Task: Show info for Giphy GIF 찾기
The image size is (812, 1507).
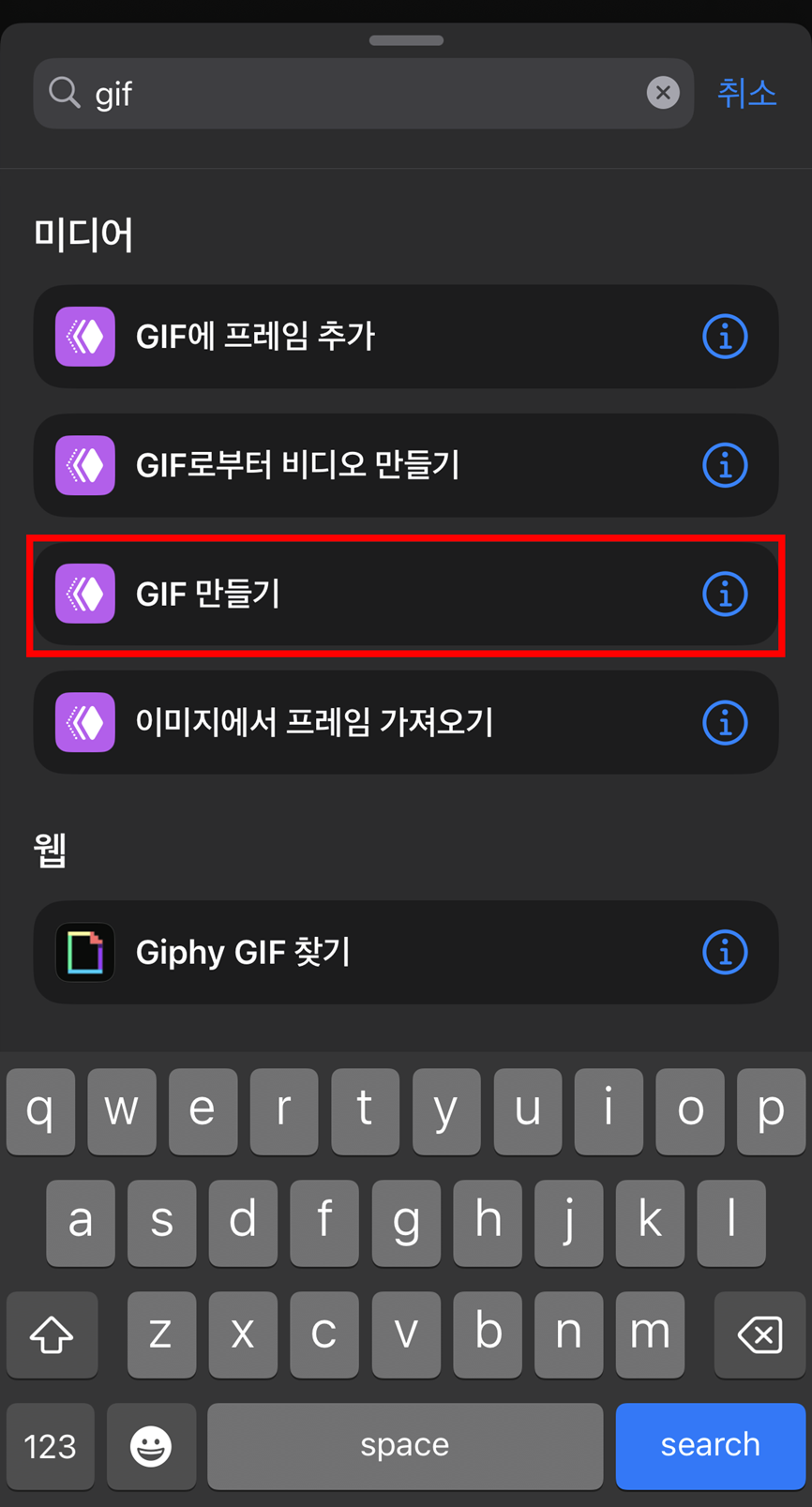Action: [x=725, y=953]
